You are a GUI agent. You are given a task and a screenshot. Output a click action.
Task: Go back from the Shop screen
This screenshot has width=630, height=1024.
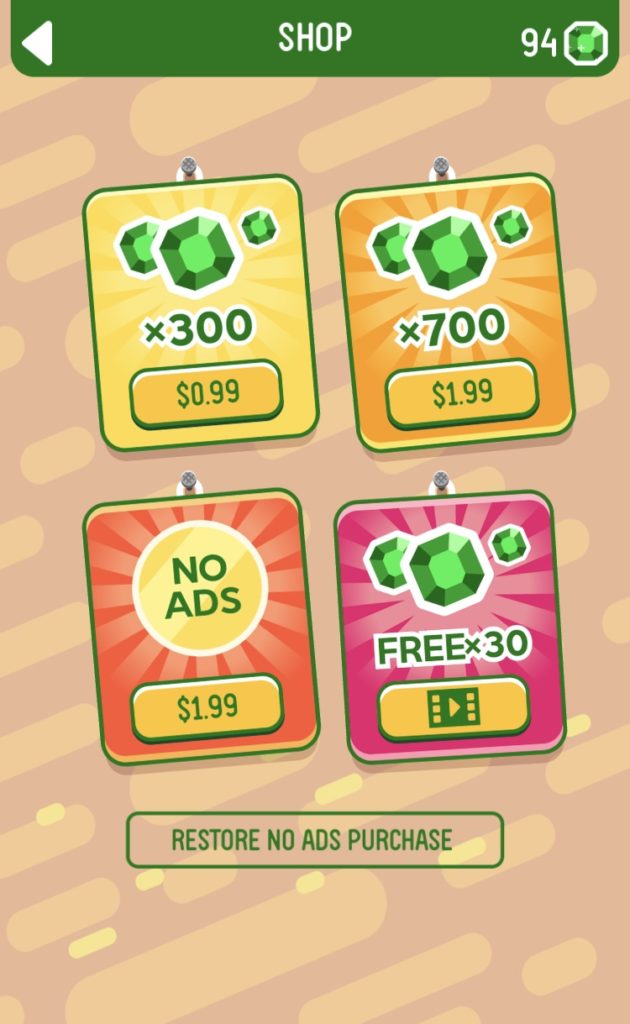[x=37, y=42]
